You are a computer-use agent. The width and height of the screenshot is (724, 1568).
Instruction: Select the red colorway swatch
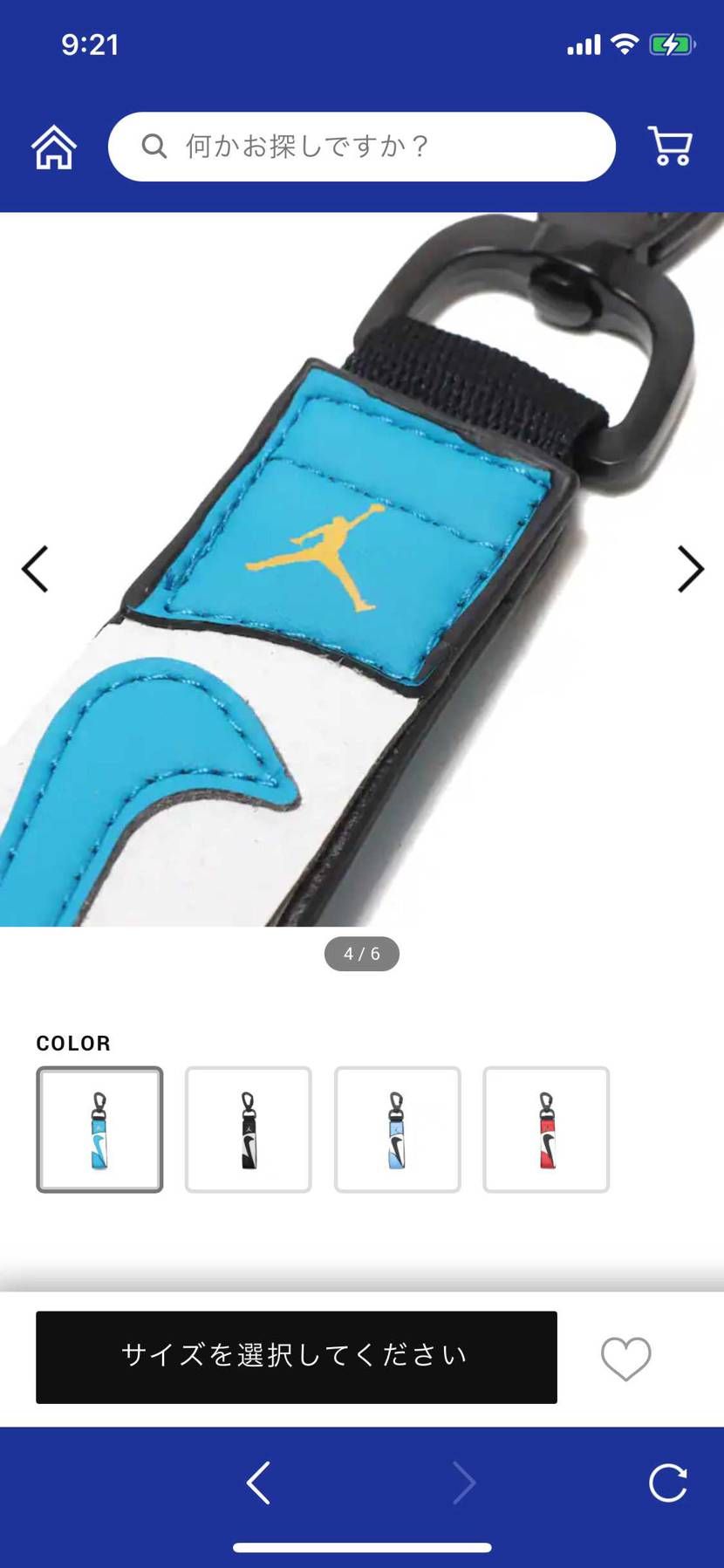(547, 1129)
